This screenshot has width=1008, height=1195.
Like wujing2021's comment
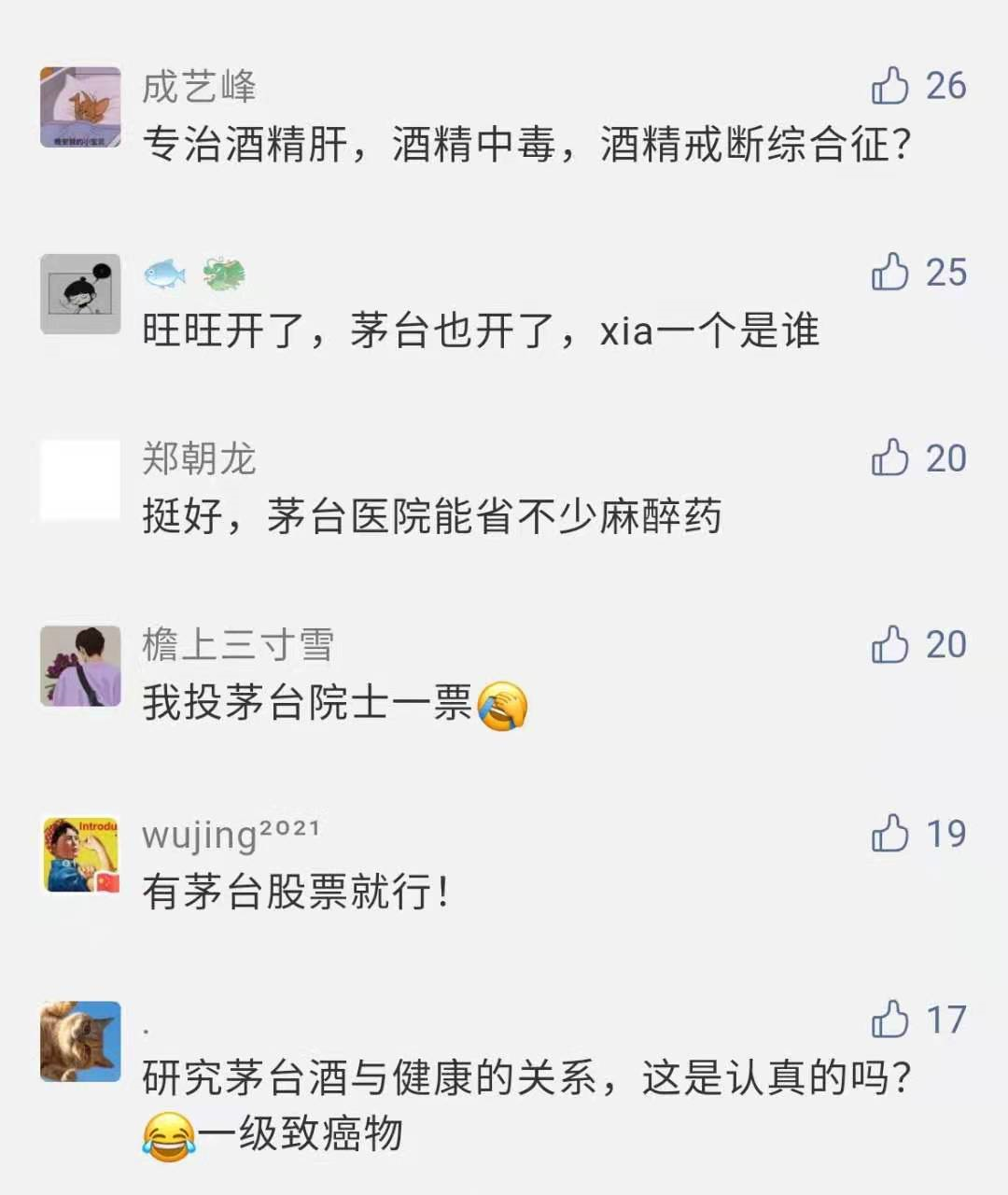[x=890, y=834]
